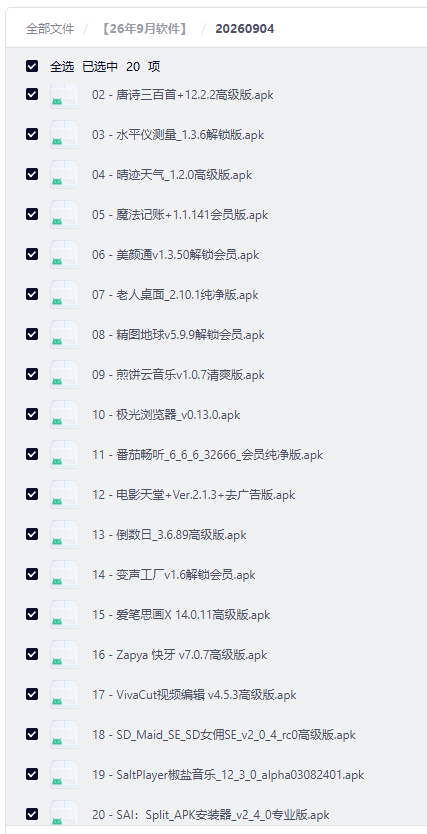The width and height of the screenshot is (427, 834).
Task: Open the 15 - 爱笔思画X apk file
Action: point(181,615)
